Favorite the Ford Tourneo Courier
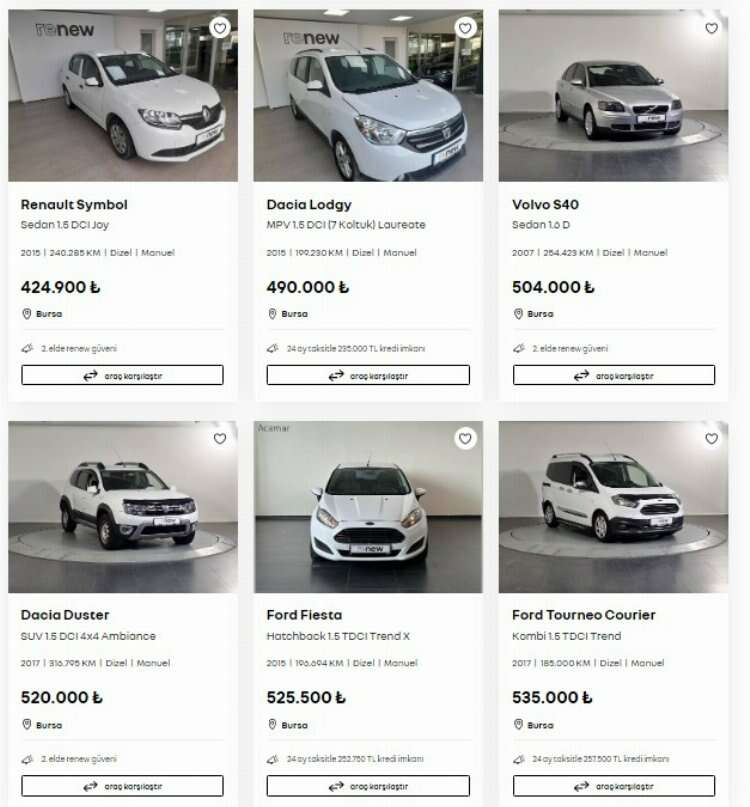The height and width of the screenshot is (807, 750). 711,438
